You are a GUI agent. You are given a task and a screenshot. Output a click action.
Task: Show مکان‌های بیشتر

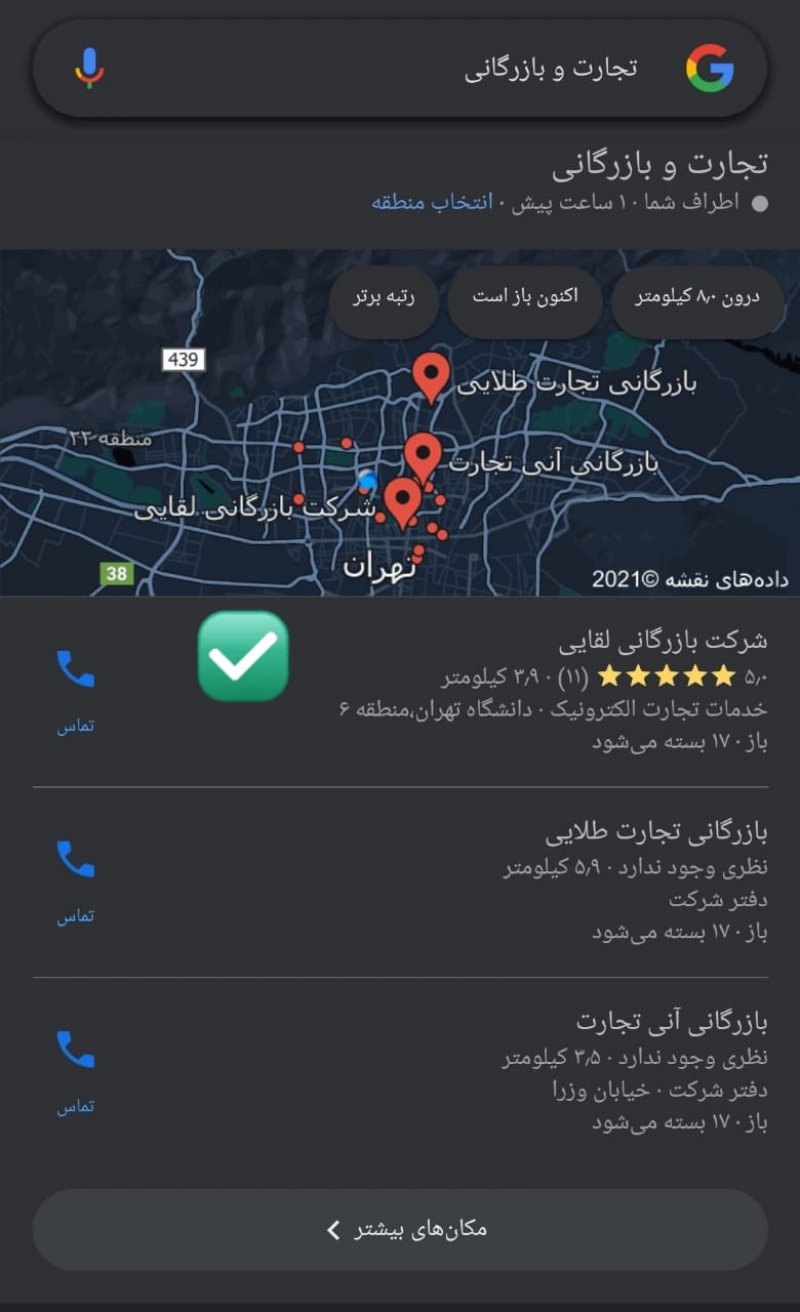click(400, 1229)
